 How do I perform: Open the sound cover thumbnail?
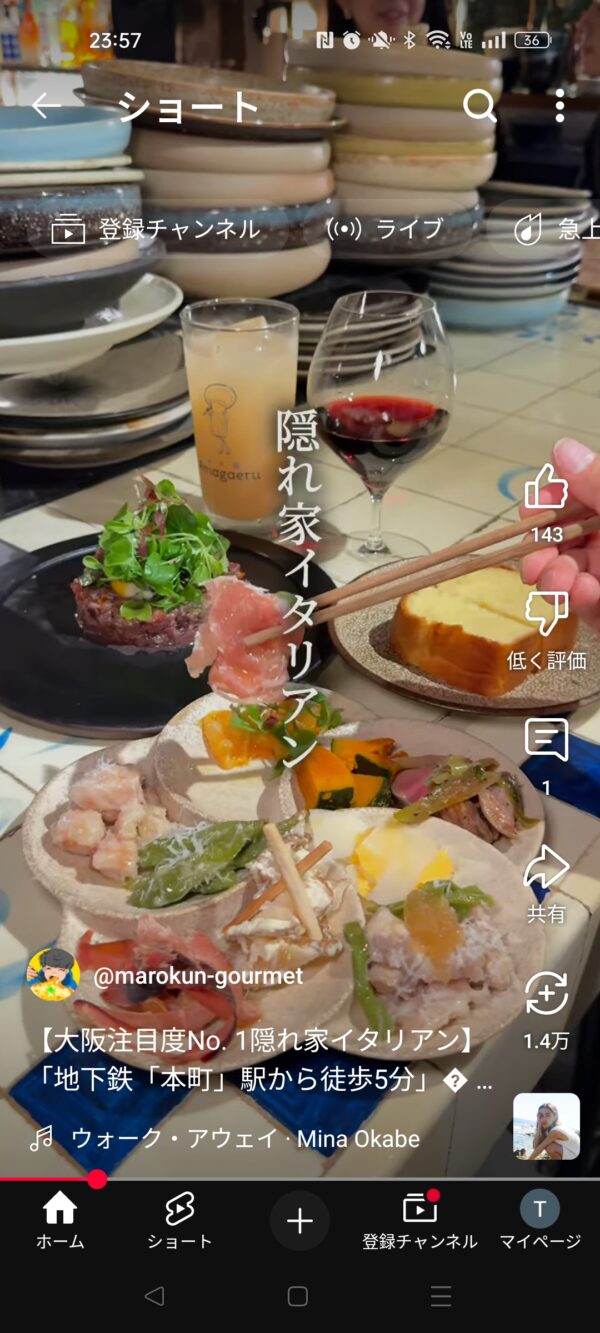pos(546,1126)
